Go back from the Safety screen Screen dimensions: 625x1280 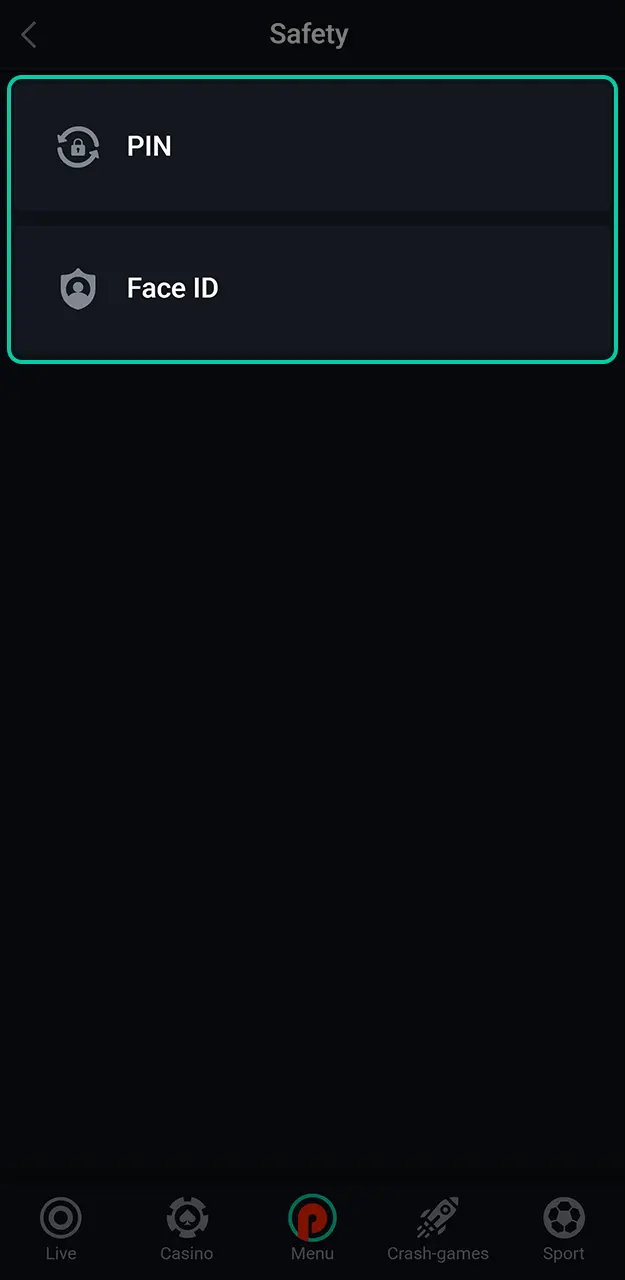coord(29,36)
